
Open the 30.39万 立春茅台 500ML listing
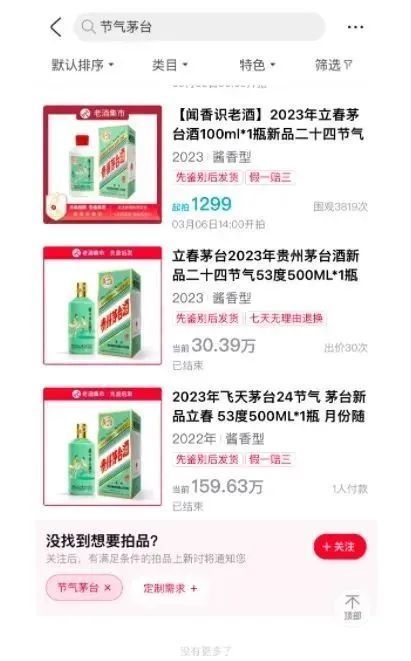[206, 306]
